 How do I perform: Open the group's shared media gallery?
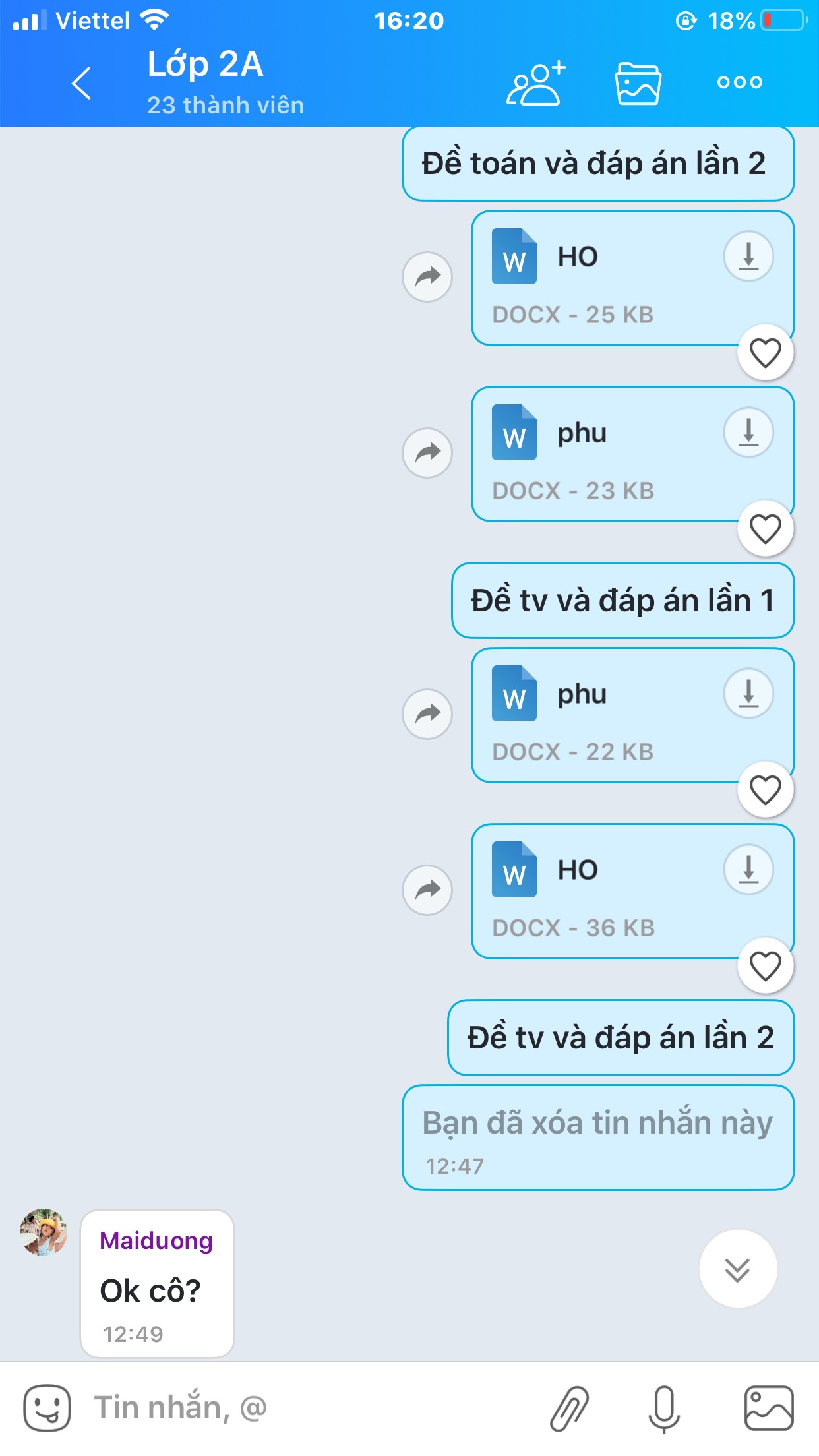638,83
